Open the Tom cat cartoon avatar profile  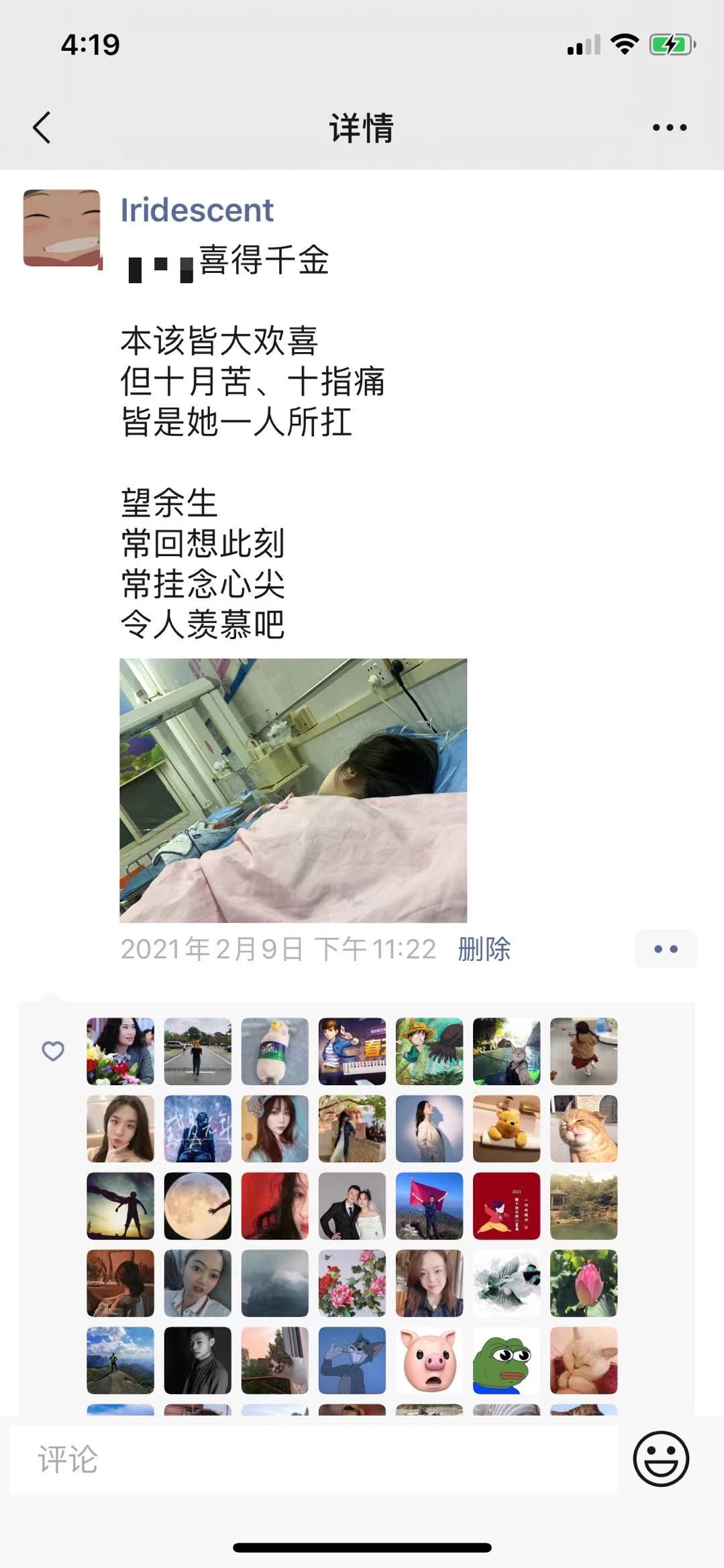352,1360
